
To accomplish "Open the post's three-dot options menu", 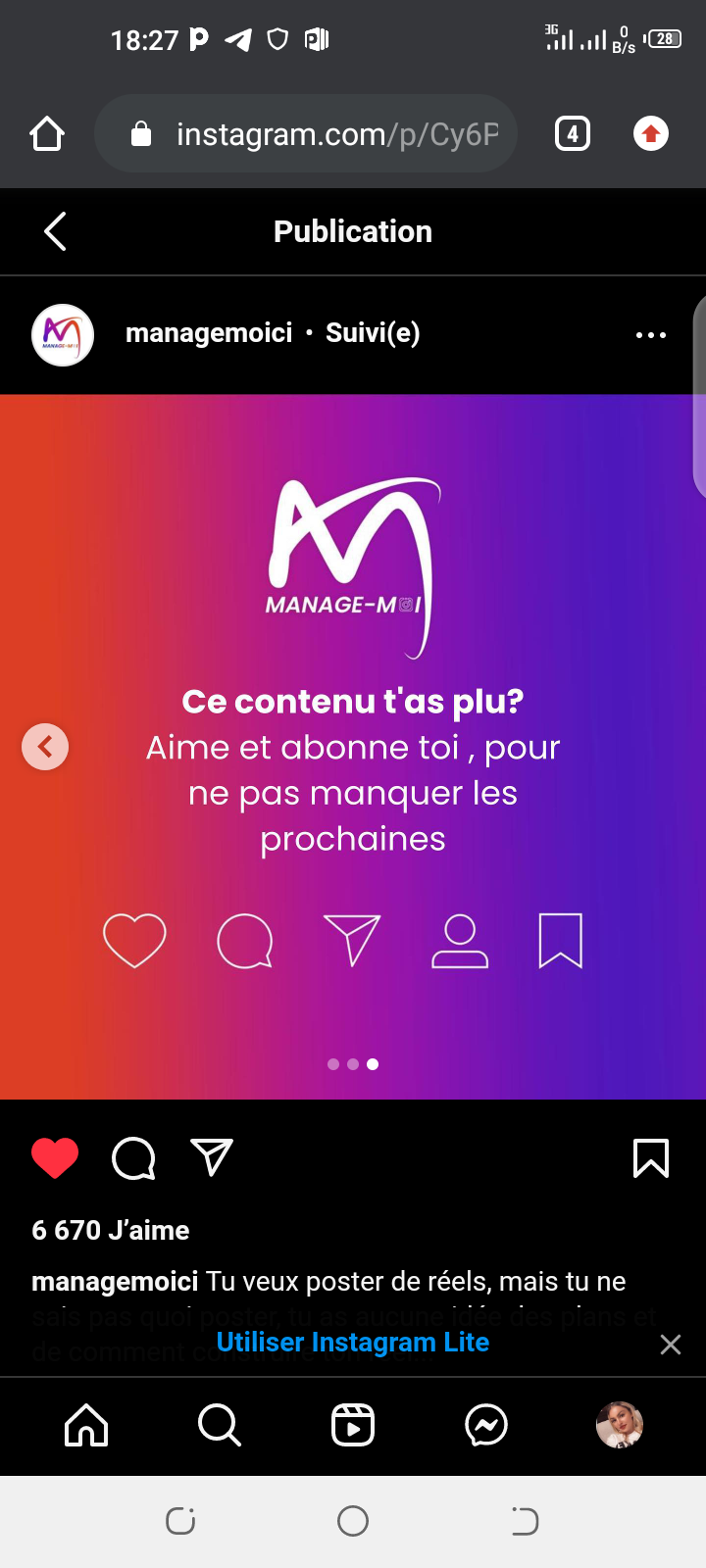I will pyautogui.click(x=651, y=335).
